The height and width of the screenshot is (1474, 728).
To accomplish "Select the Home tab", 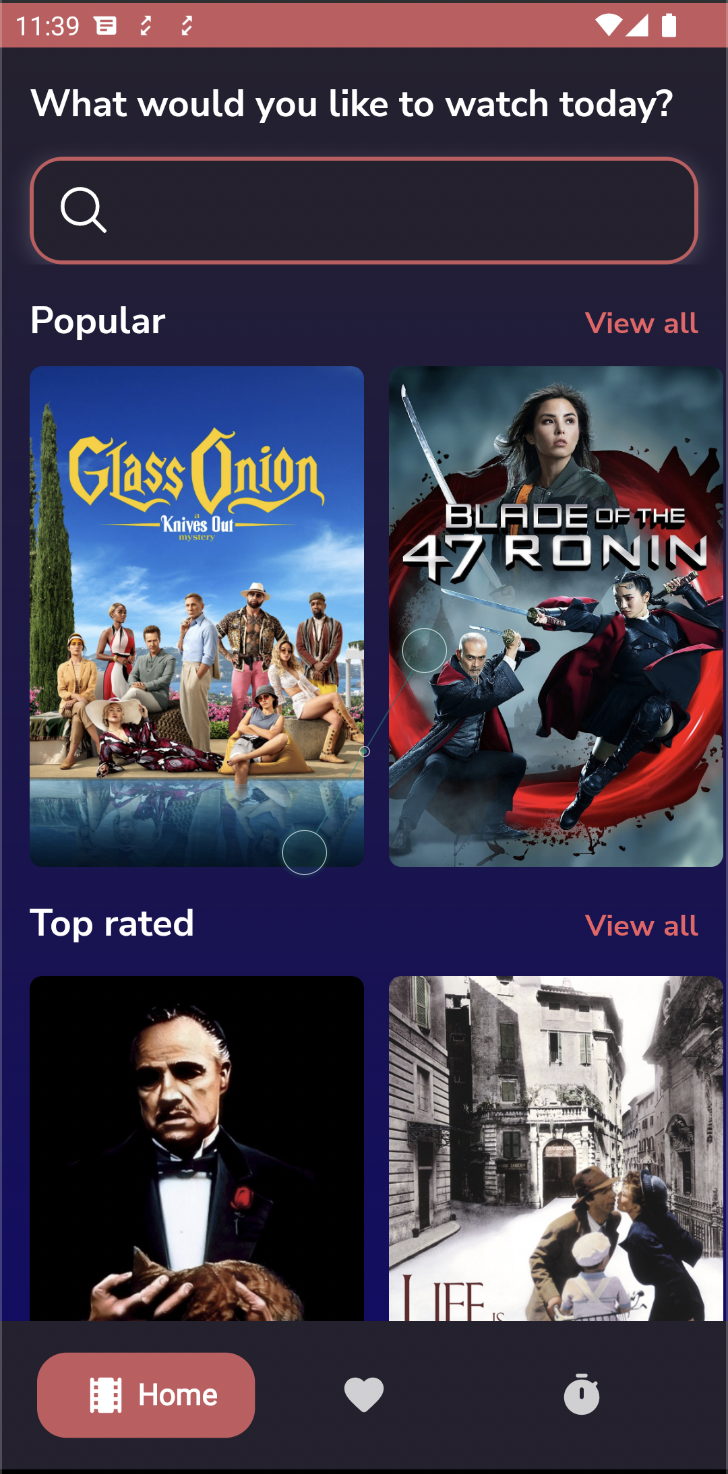I will click(x=146, y=1395).
